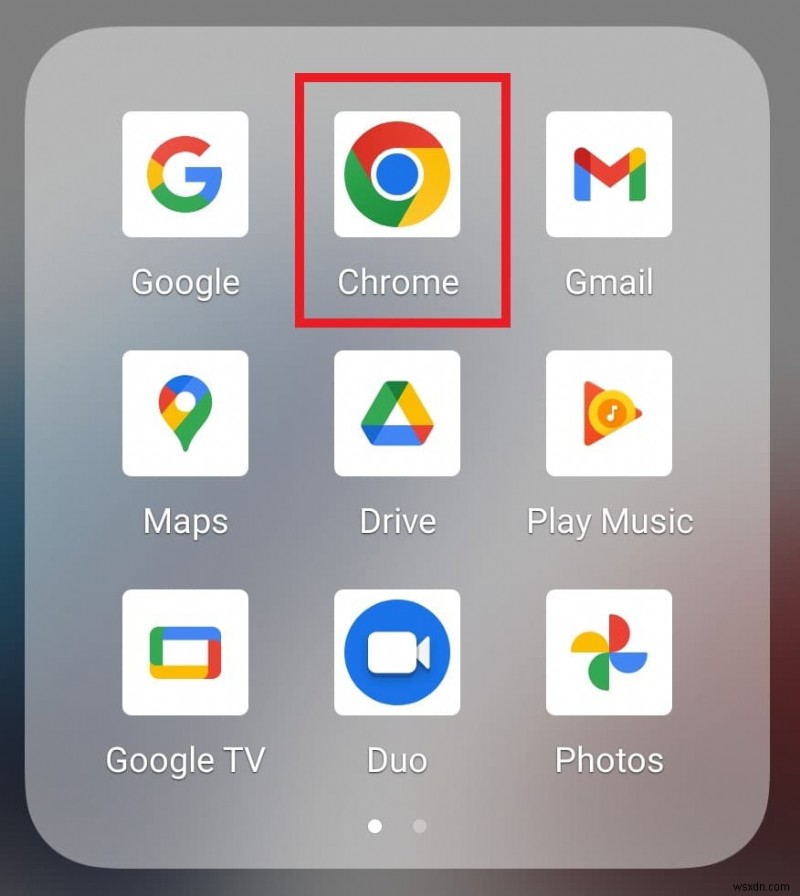Open the Google search app
Viewport: 800px width, 896px height.
pos(185,173)
